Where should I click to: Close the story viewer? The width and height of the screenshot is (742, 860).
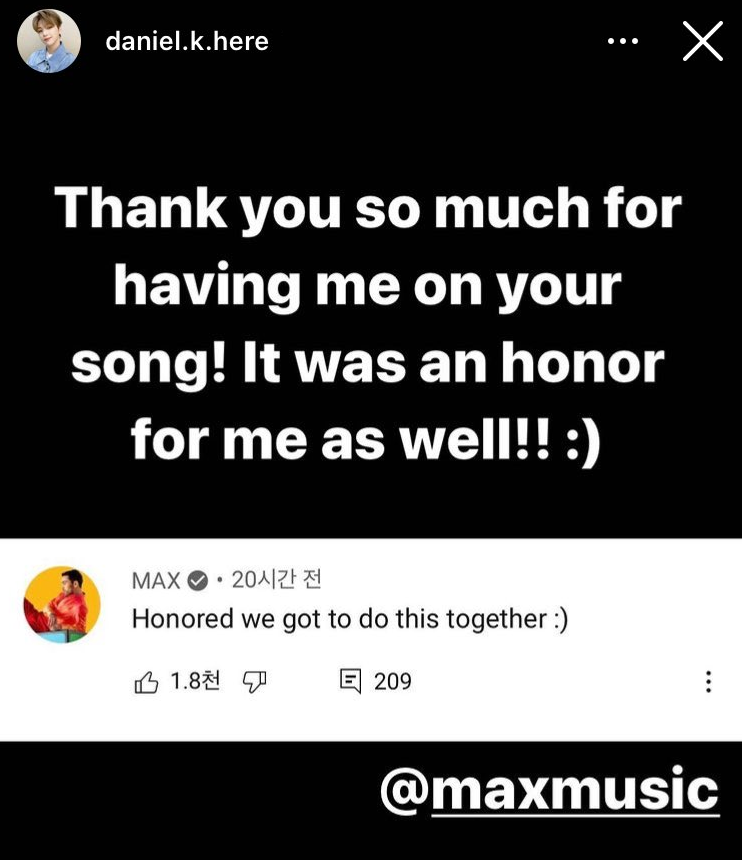pyautogui.click(x=702, y=41)
